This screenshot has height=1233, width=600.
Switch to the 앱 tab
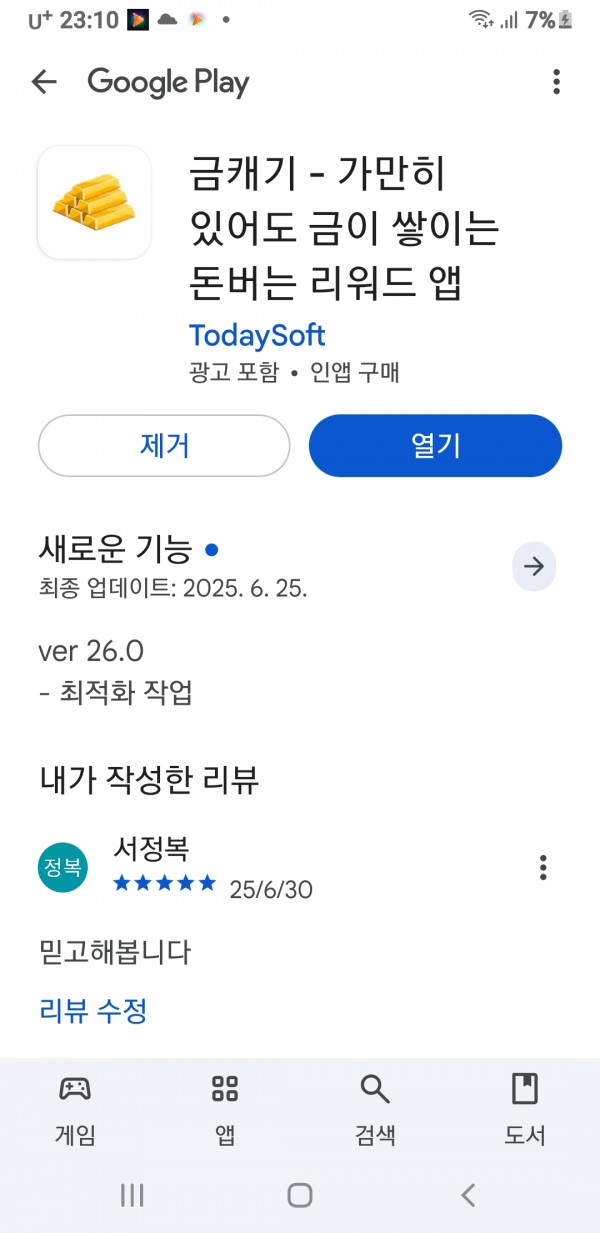click(225, 1110)
